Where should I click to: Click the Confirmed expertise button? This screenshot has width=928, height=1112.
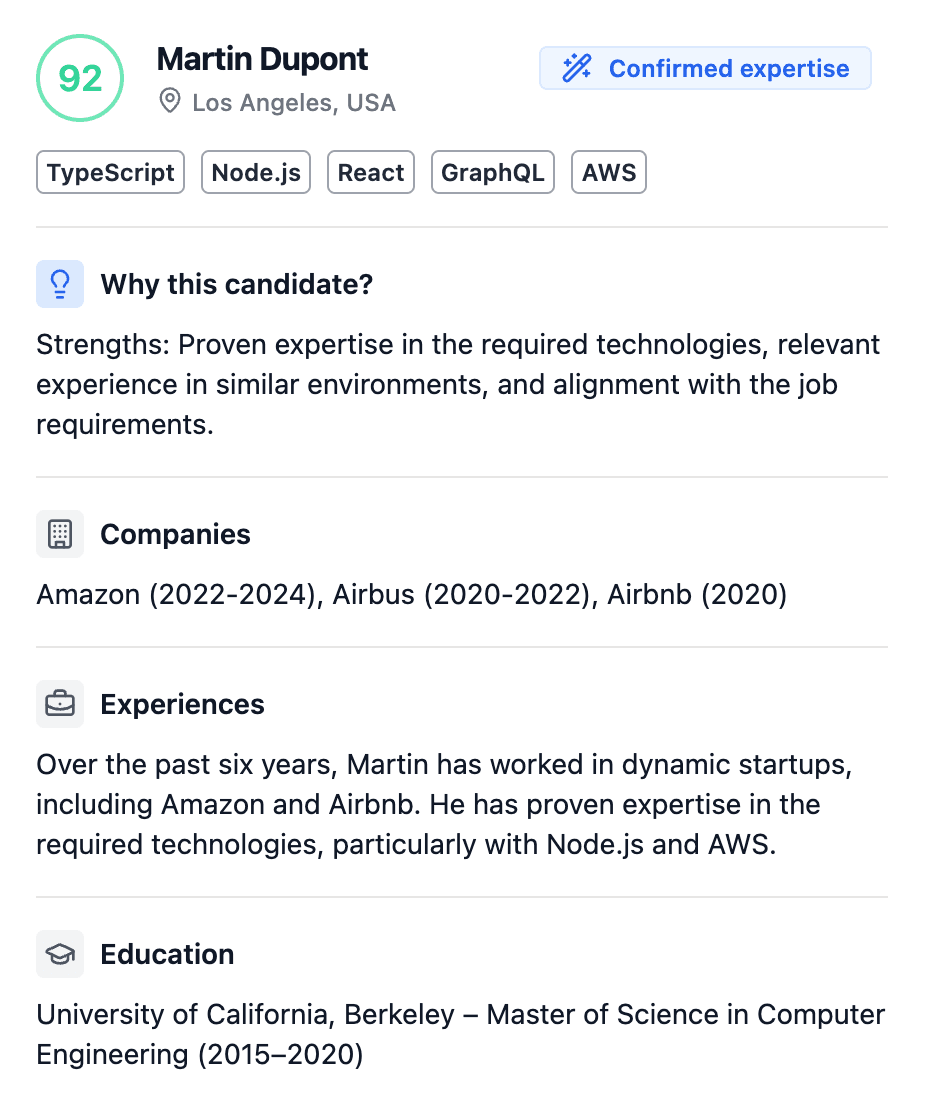704,68
